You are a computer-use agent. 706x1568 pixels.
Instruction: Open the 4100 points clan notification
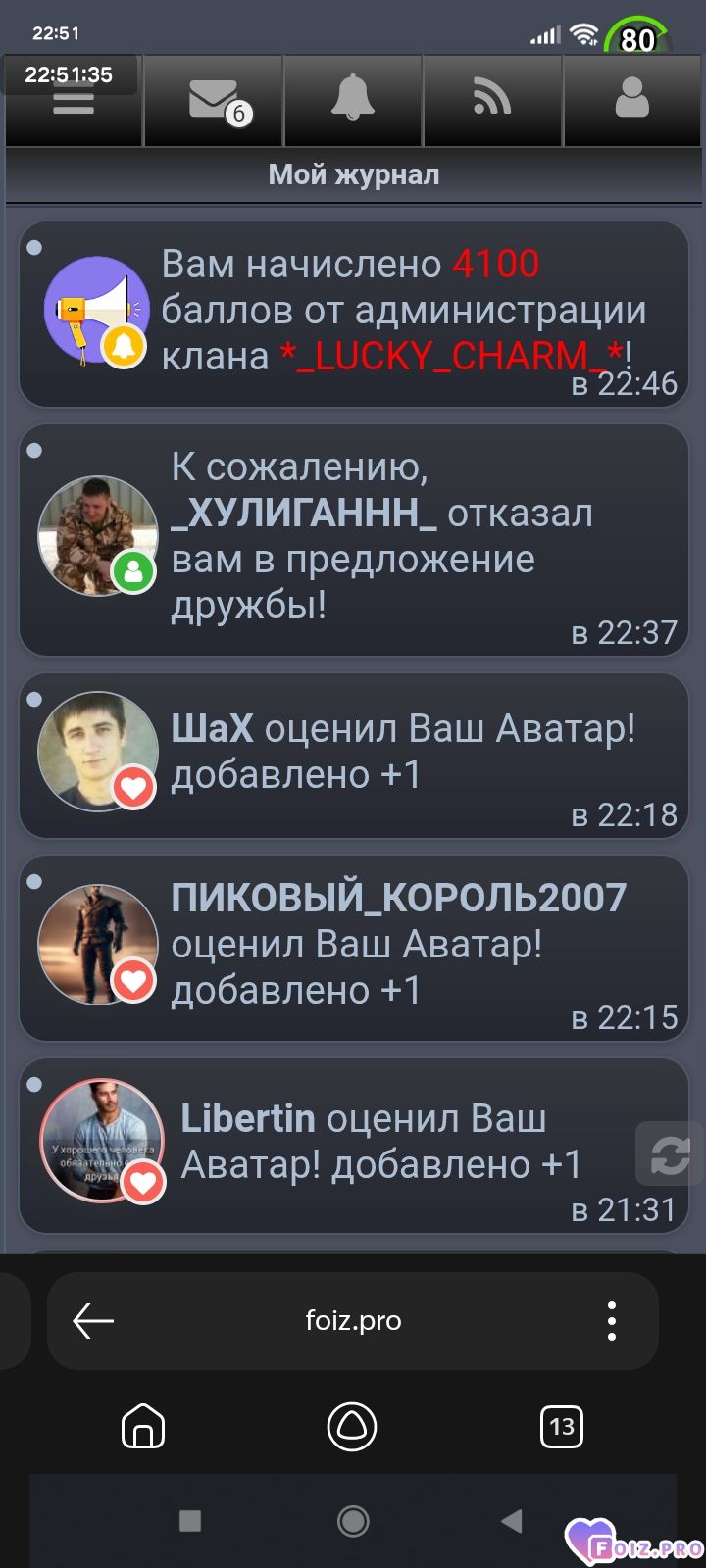pos(353,314)
